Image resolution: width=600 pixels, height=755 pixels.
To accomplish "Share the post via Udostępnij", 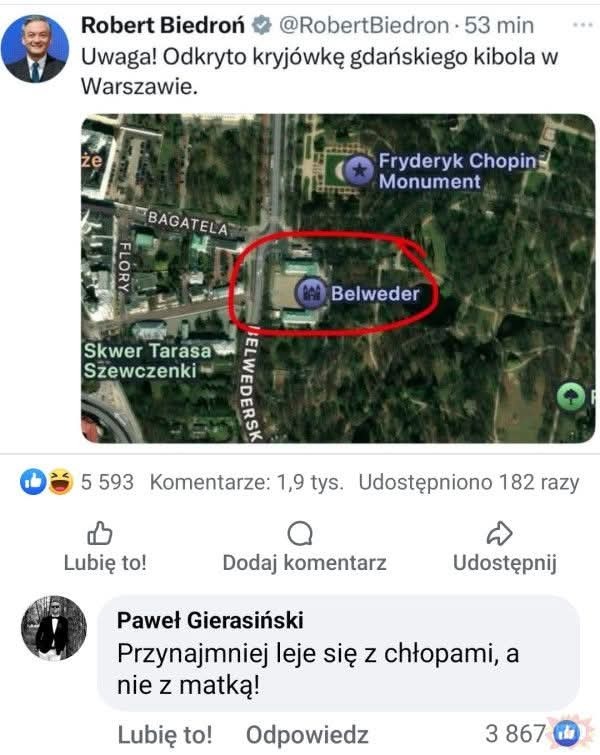I will coord(504,548).
